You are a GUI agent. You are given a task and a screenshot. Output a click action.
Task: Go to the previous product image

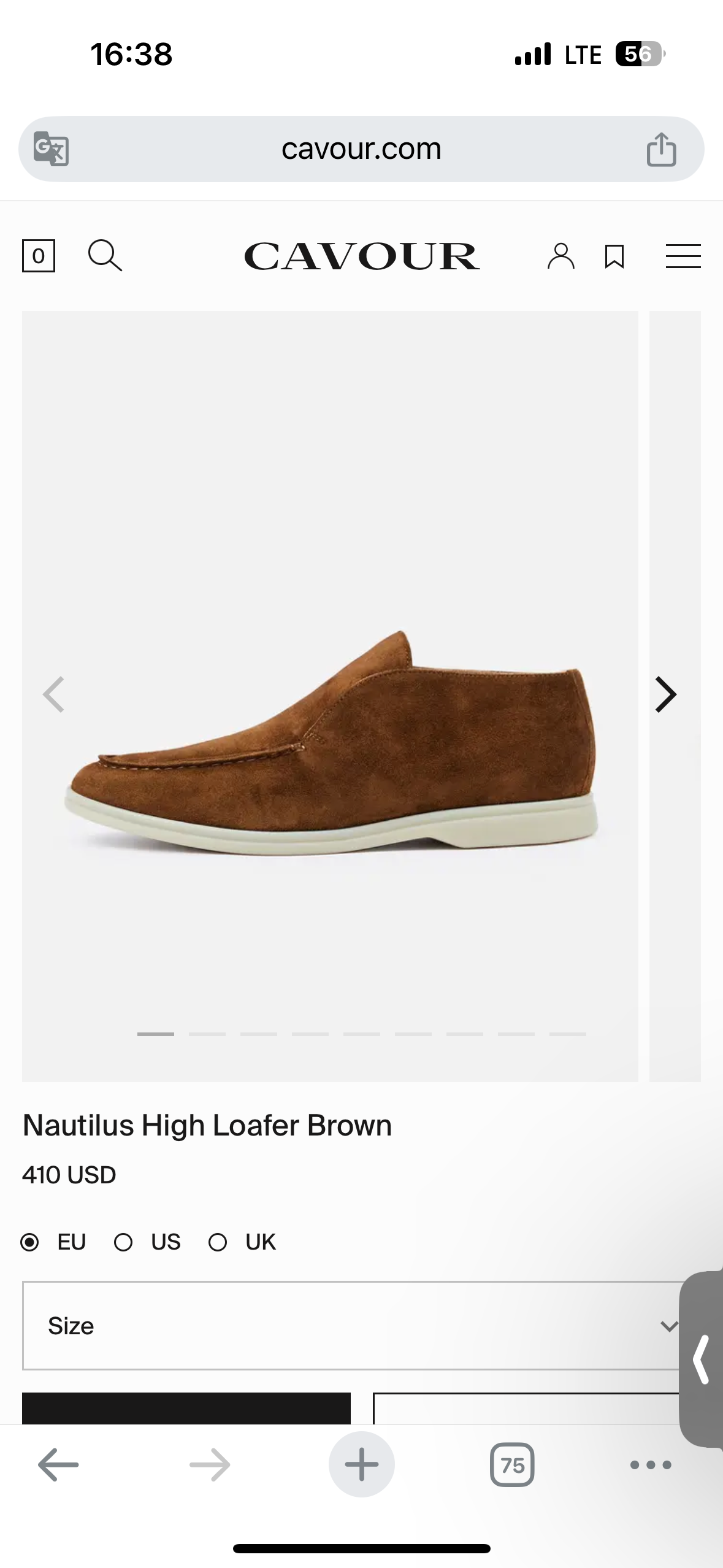pos(54,694)
